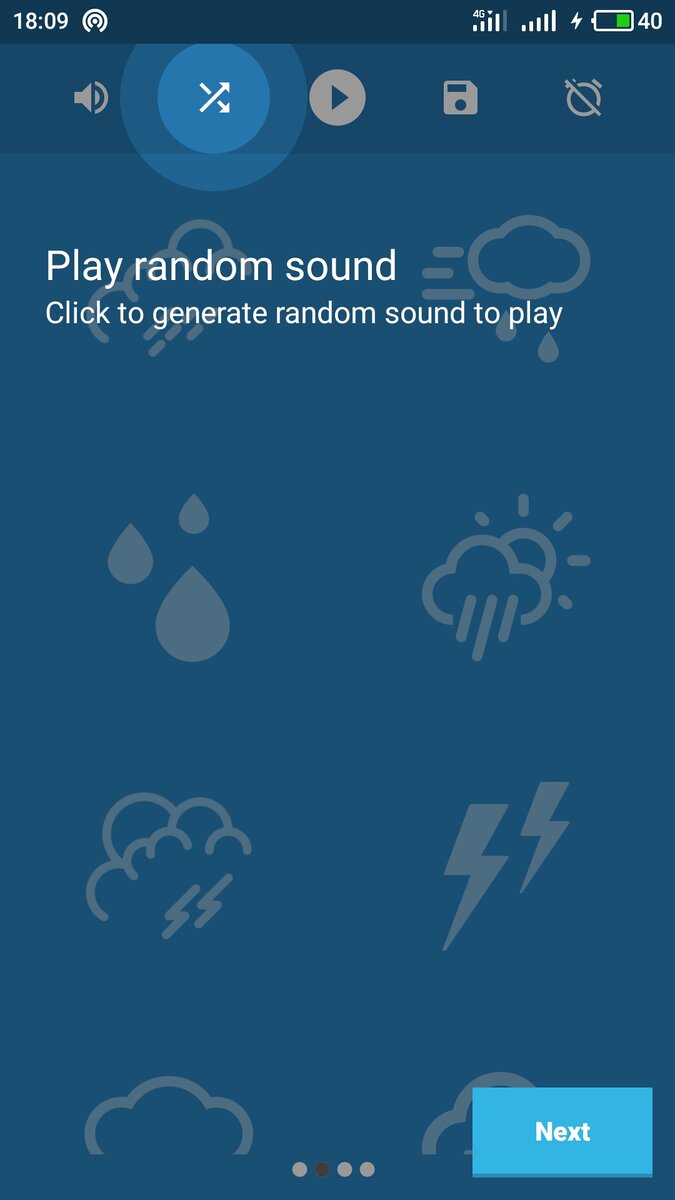Save the current sound mix
Image resolution: width=675 pixels, height=1200 pixels.
pyautogui.click(x=460, y=98)
